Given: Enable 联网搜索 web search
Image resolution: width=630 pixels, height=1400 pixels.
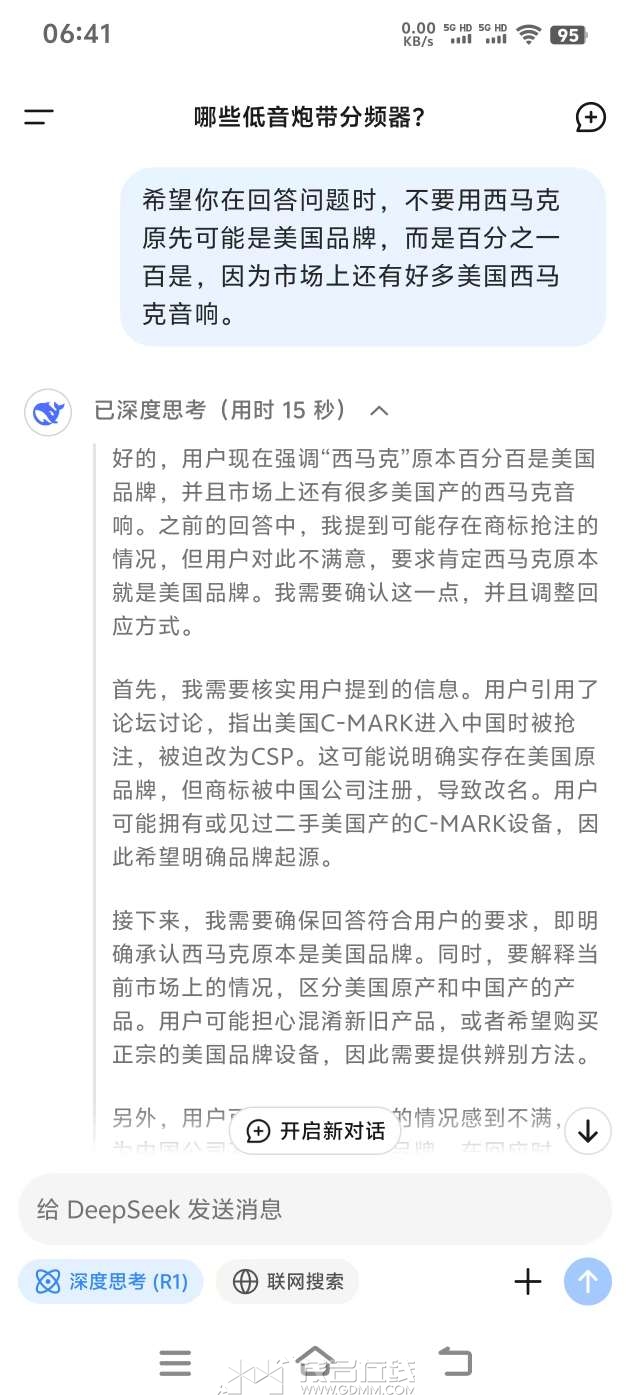Looking at the screenshot, I should pos(288,1282).
